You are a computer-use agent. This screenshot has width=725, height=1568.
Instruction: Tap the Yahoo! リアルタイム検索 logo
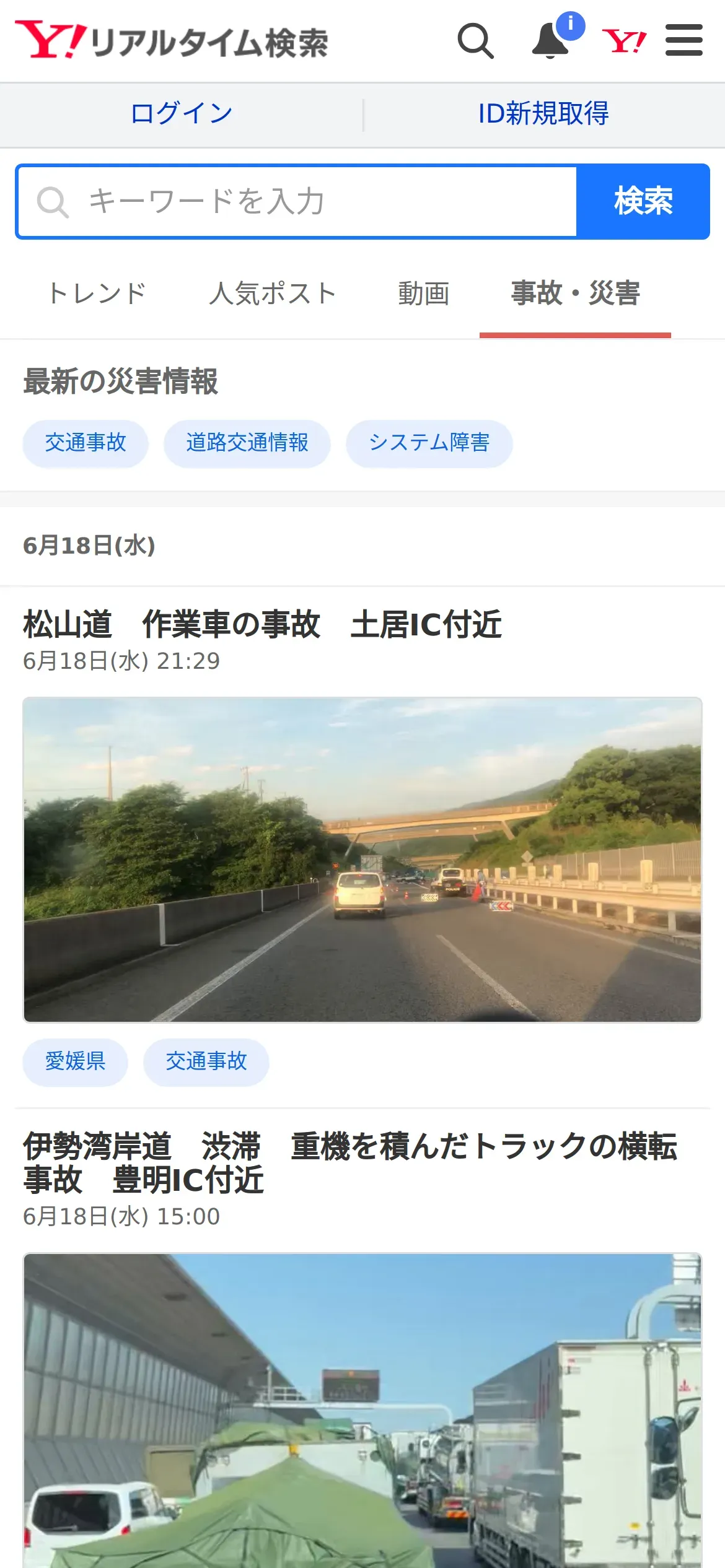coord(172,41)
